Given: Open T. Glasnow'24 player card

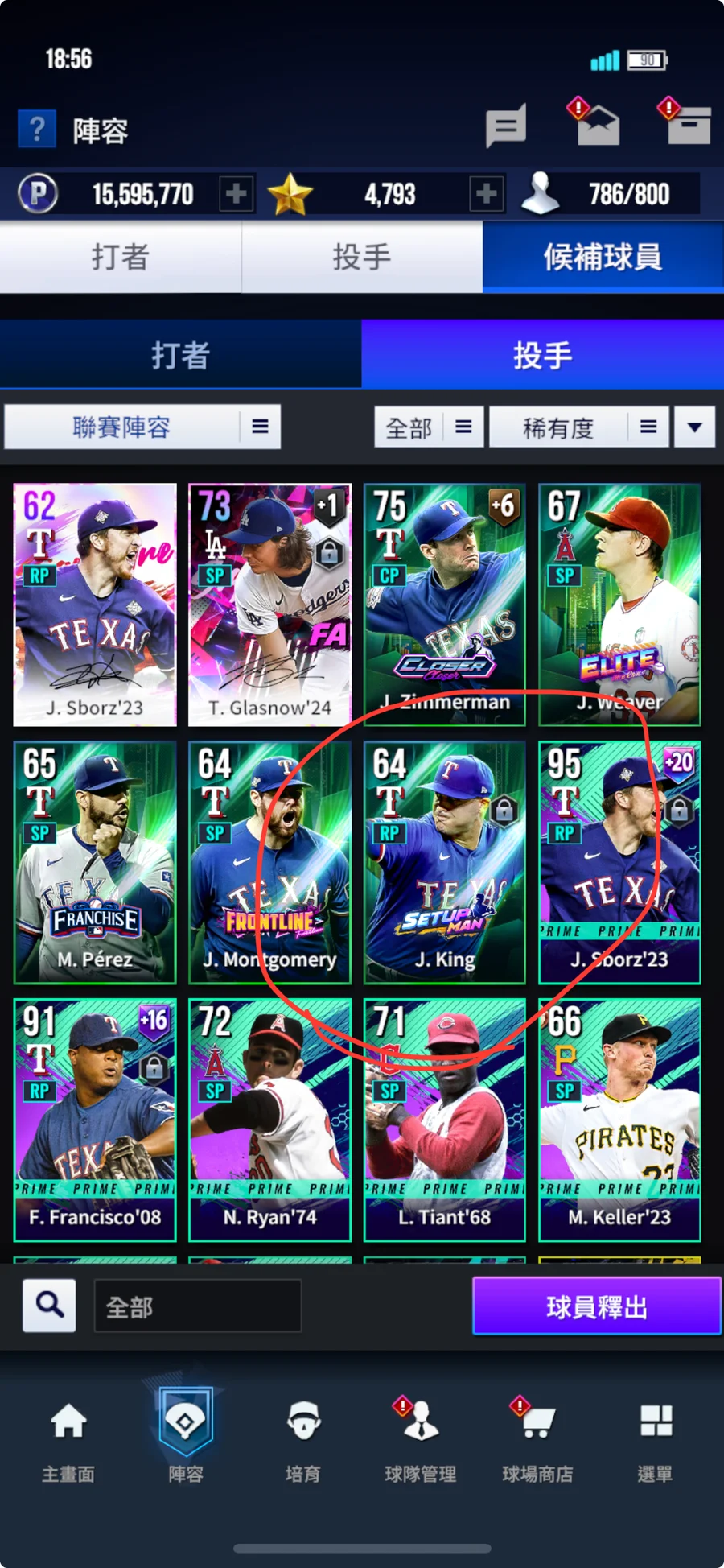Looking at the screenshot, I should point(269,605).
